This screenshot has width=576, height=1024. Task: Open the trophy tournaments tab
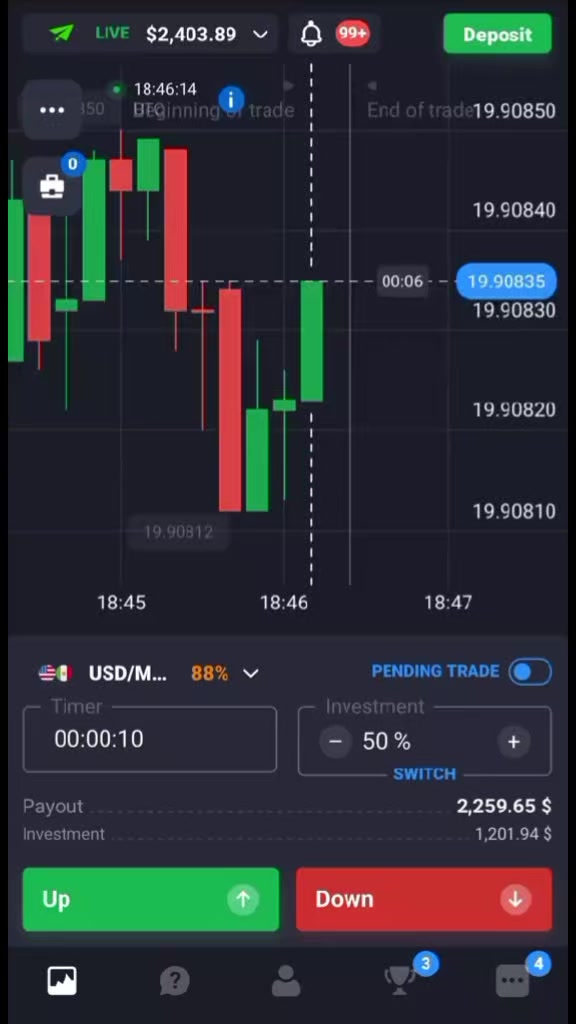pyautogui.click(x=400, y=981)
